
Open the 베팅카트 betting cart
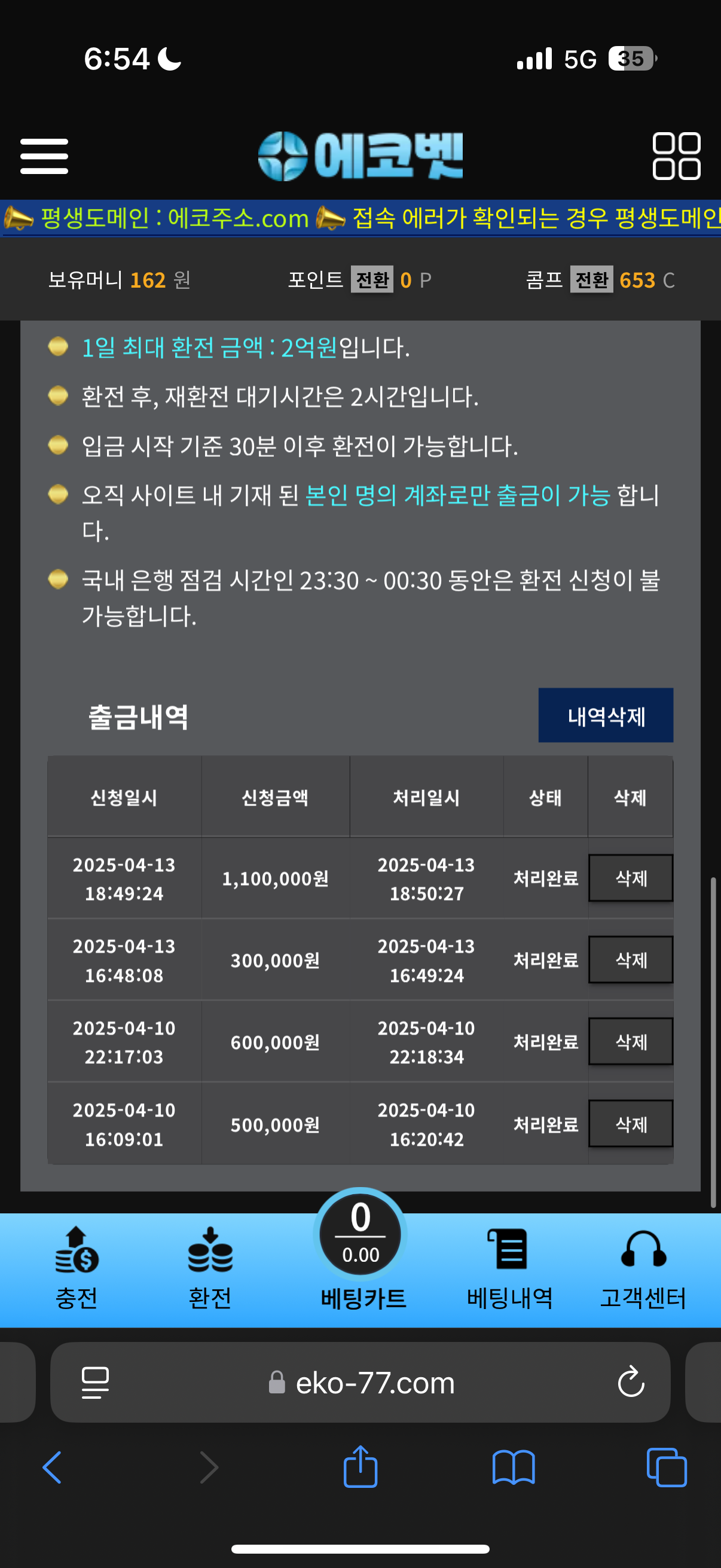tap(361, 1248)
